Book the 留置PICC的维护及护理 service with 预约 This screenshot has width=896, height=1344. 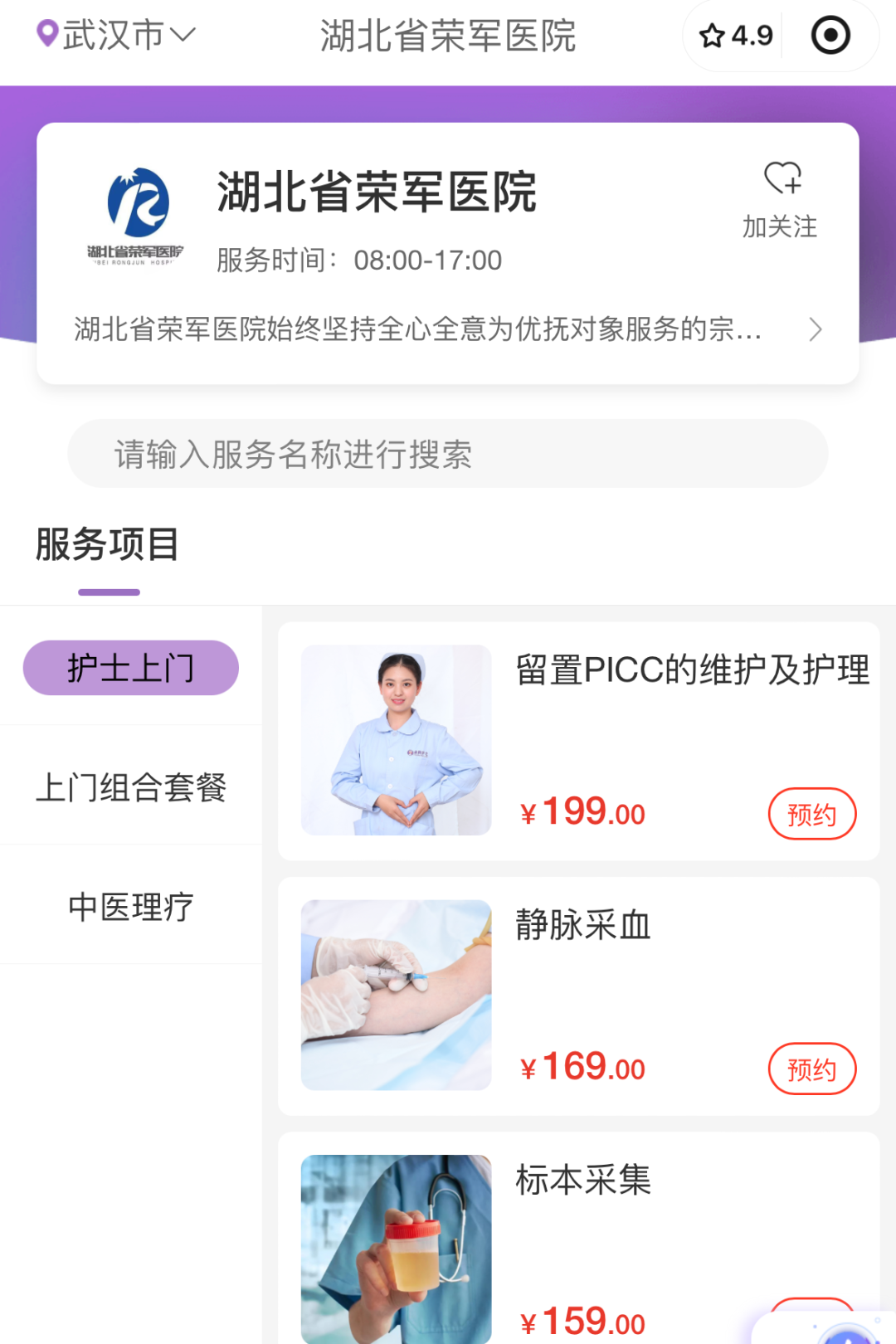(x=811, y=814)
